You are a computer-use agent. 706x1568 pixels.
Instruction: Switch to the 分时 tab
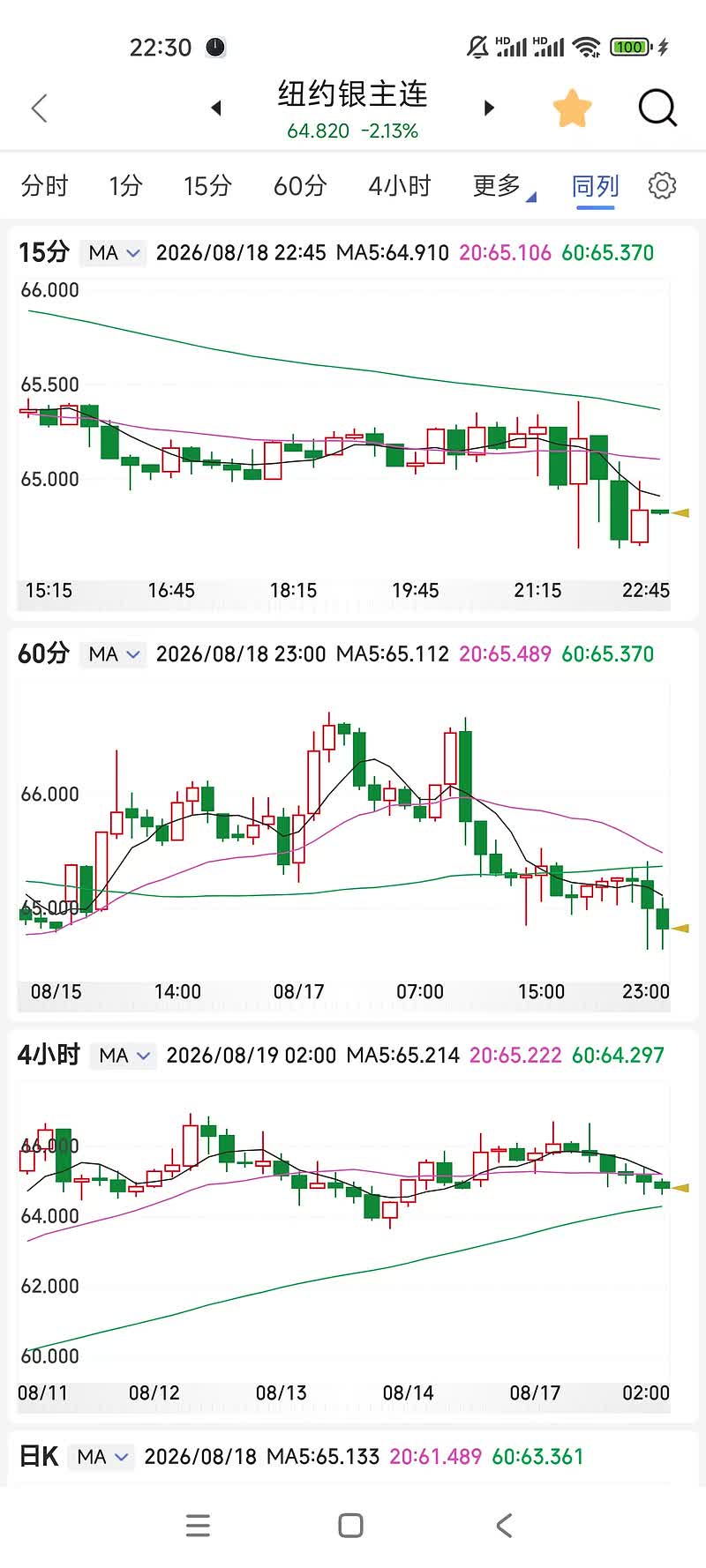click(x=44, y=186)
